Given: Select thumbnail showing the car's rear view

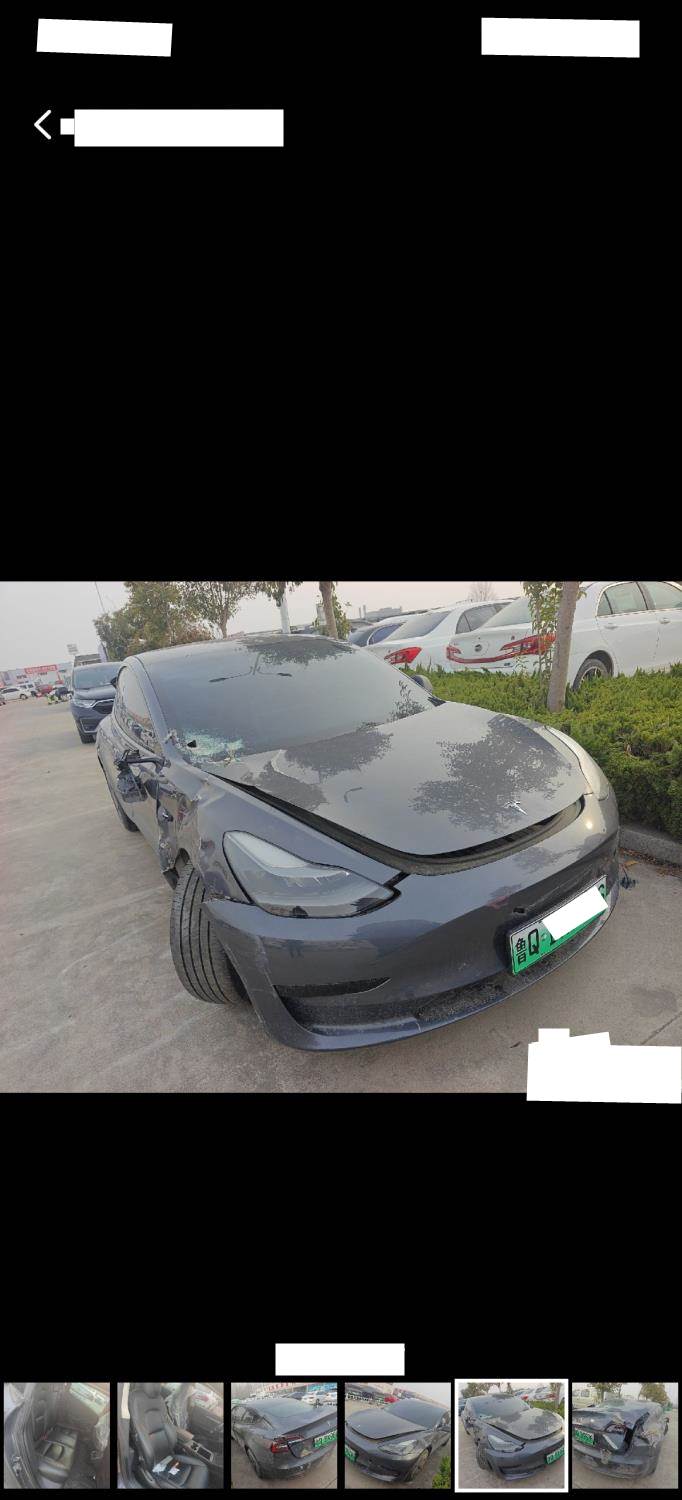Looking at the screenshot, I should [284, 1435].
